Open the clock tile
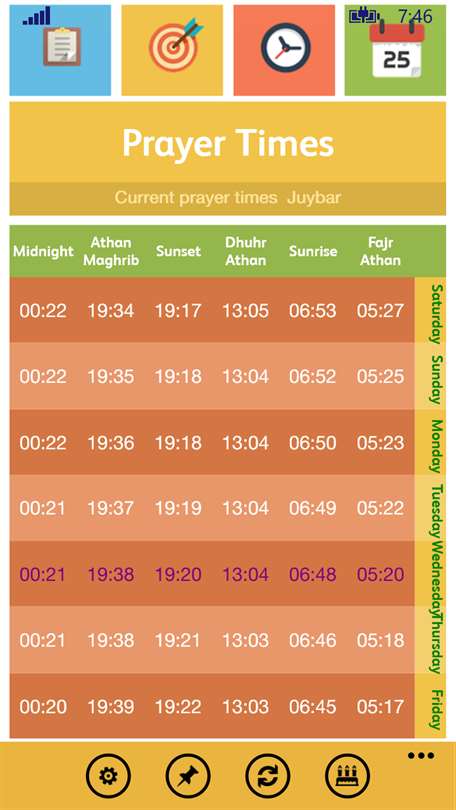The image size is (456, 810). click(284, 50)
